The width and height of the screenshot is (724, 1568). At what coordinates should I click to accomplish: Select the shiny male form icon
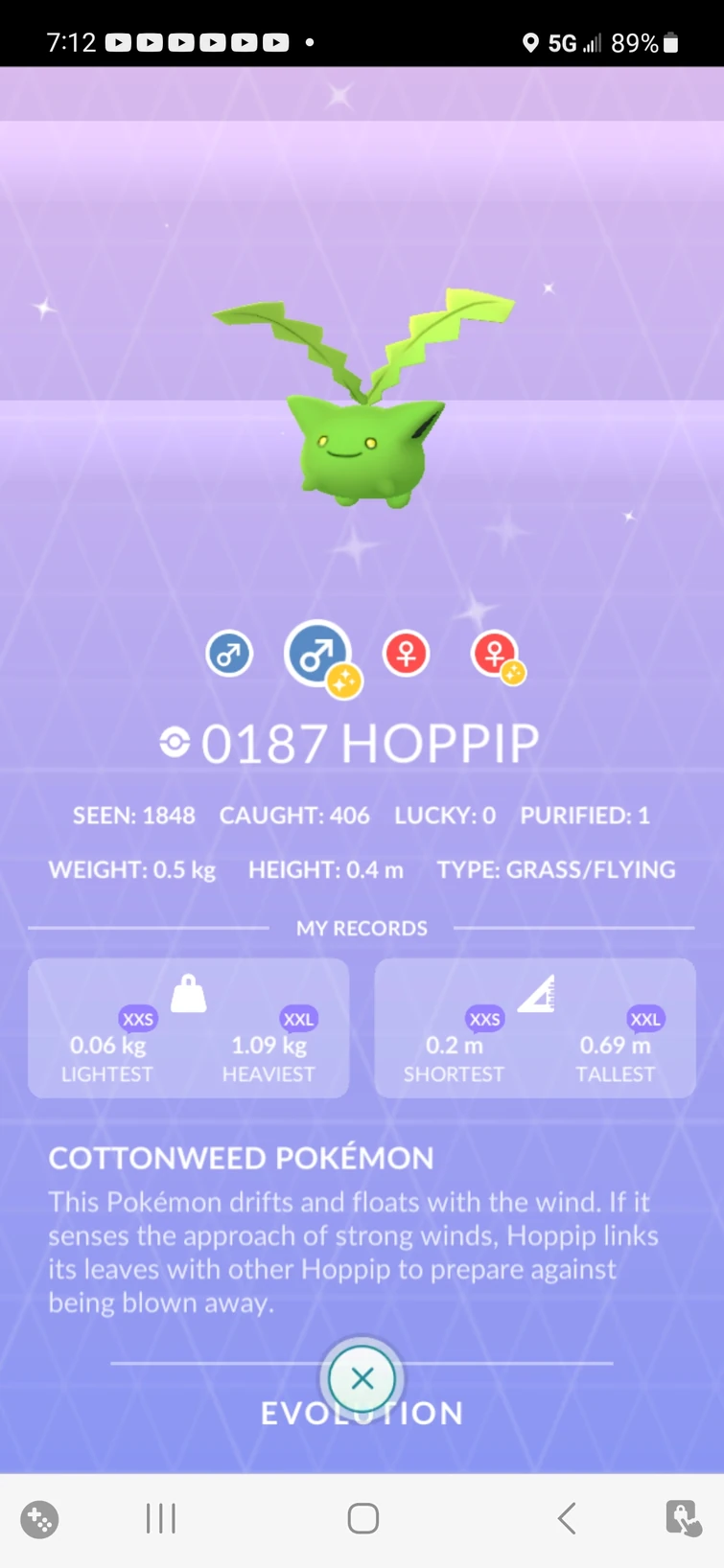point(317,654)
